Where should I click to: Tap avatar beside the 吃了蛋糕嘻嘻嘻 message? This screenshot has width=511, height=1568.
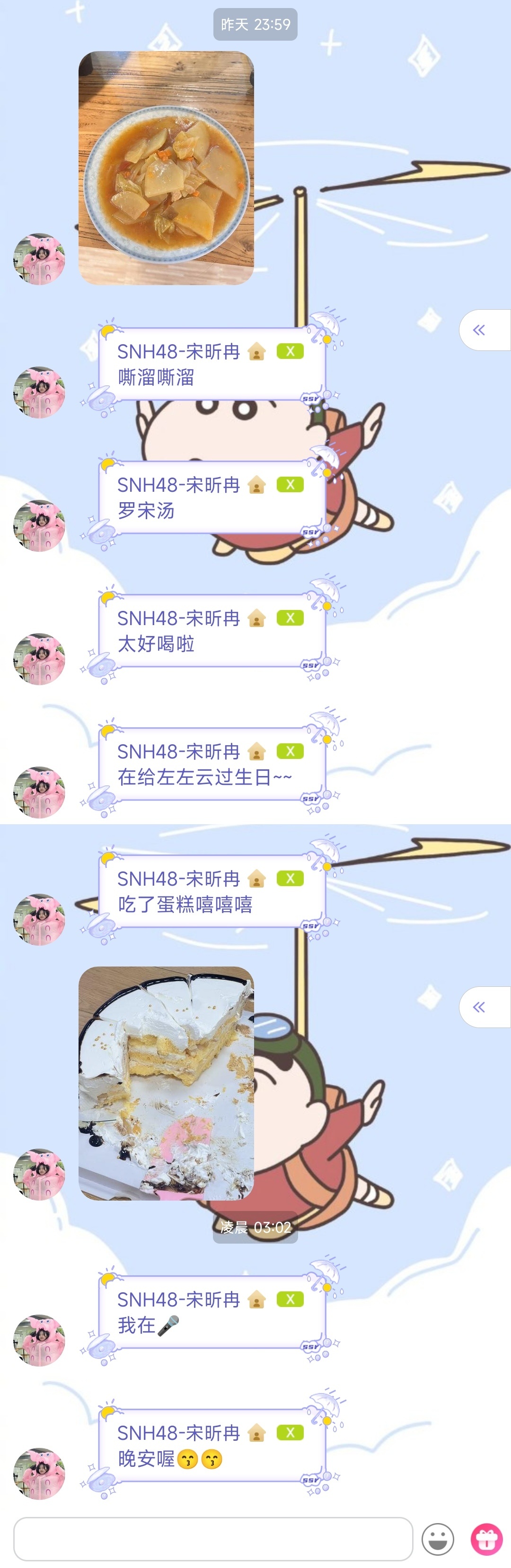[x=39, y=919]
